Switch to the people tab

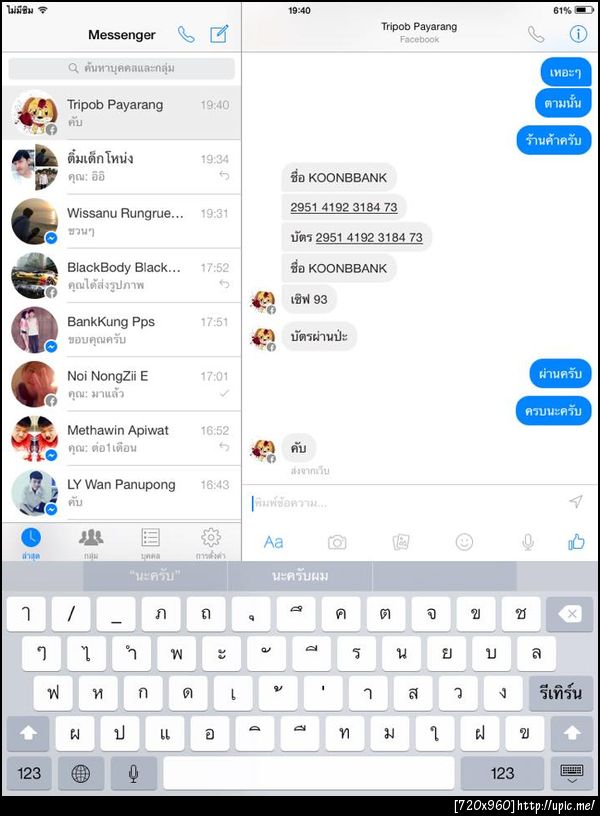pyautogui.click(x=150, y=542)
